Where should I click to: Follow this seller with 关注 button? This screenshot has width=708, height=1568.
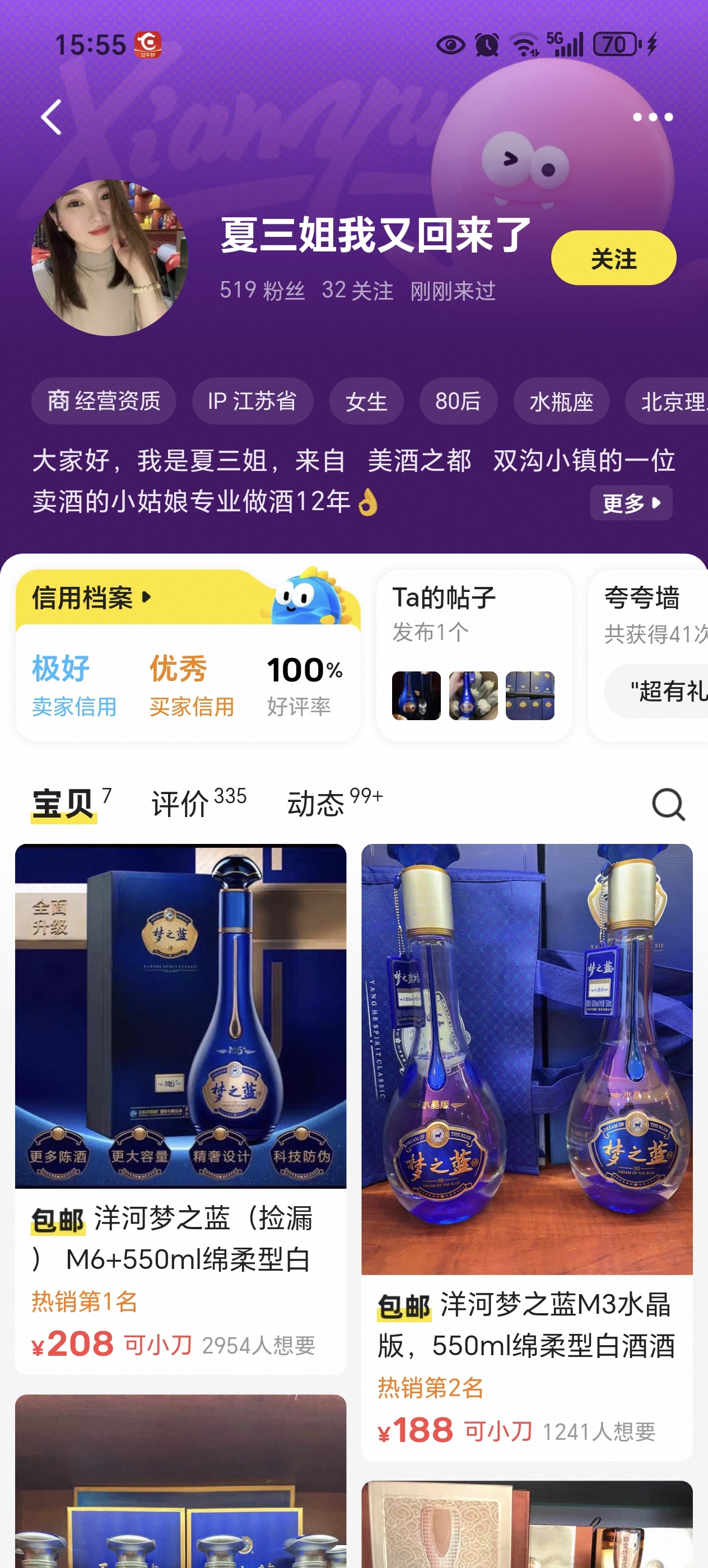pyautogui.click(x=612, y=258)
